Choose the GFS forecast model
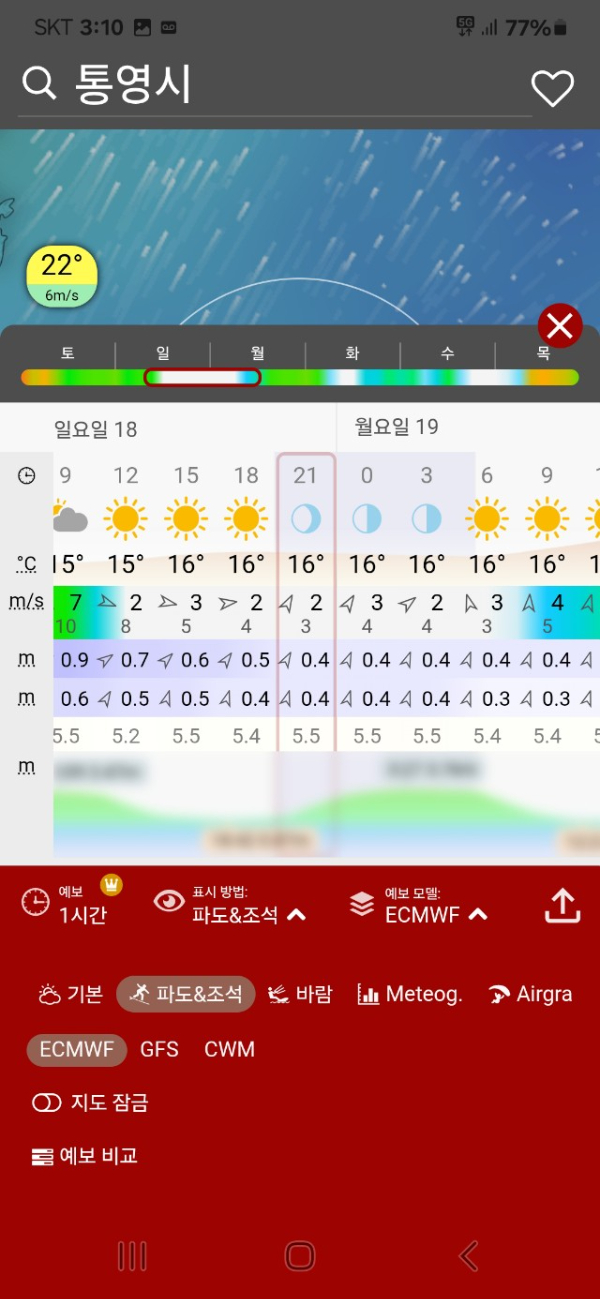600x1299 pixels. 159,1049
